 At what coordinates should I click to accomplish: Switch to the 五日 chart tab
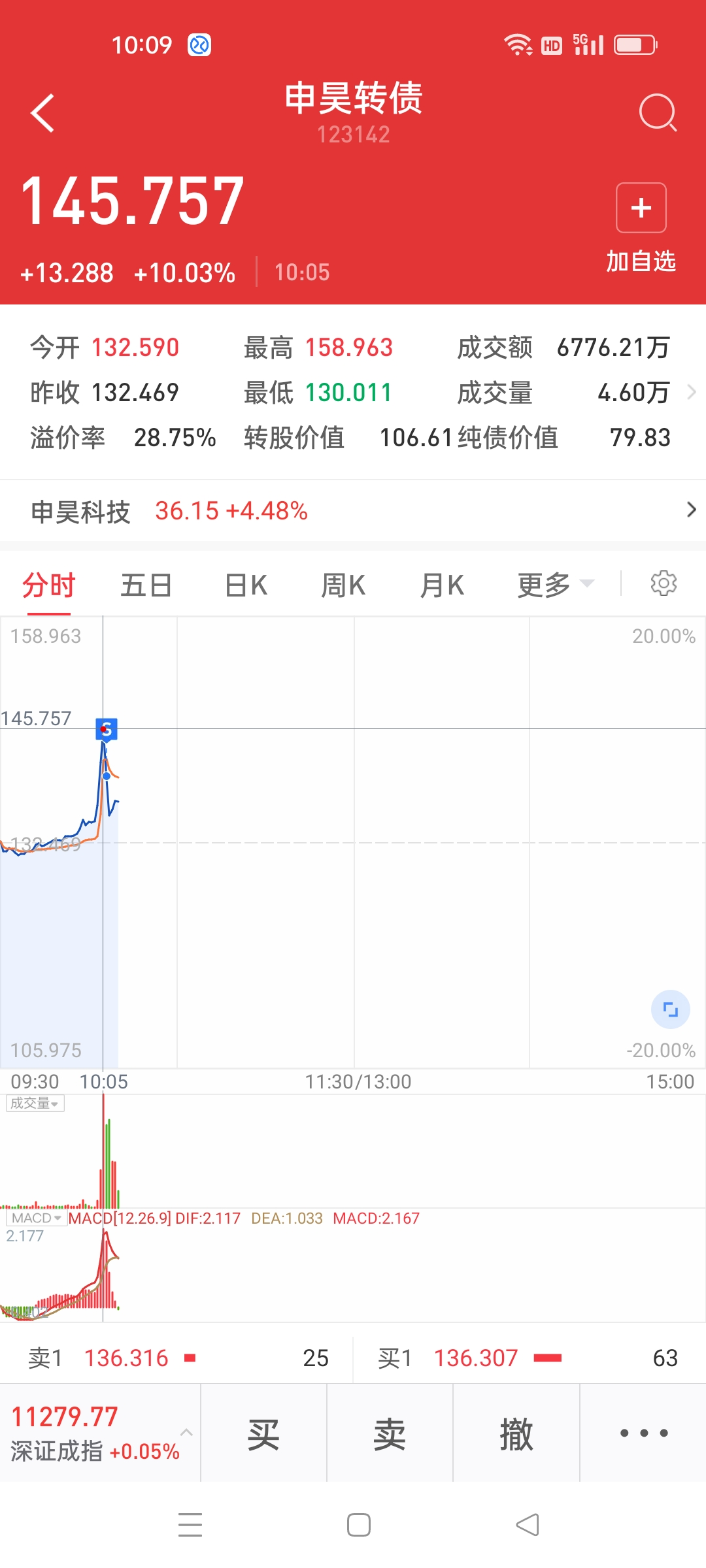coord(146,585)
